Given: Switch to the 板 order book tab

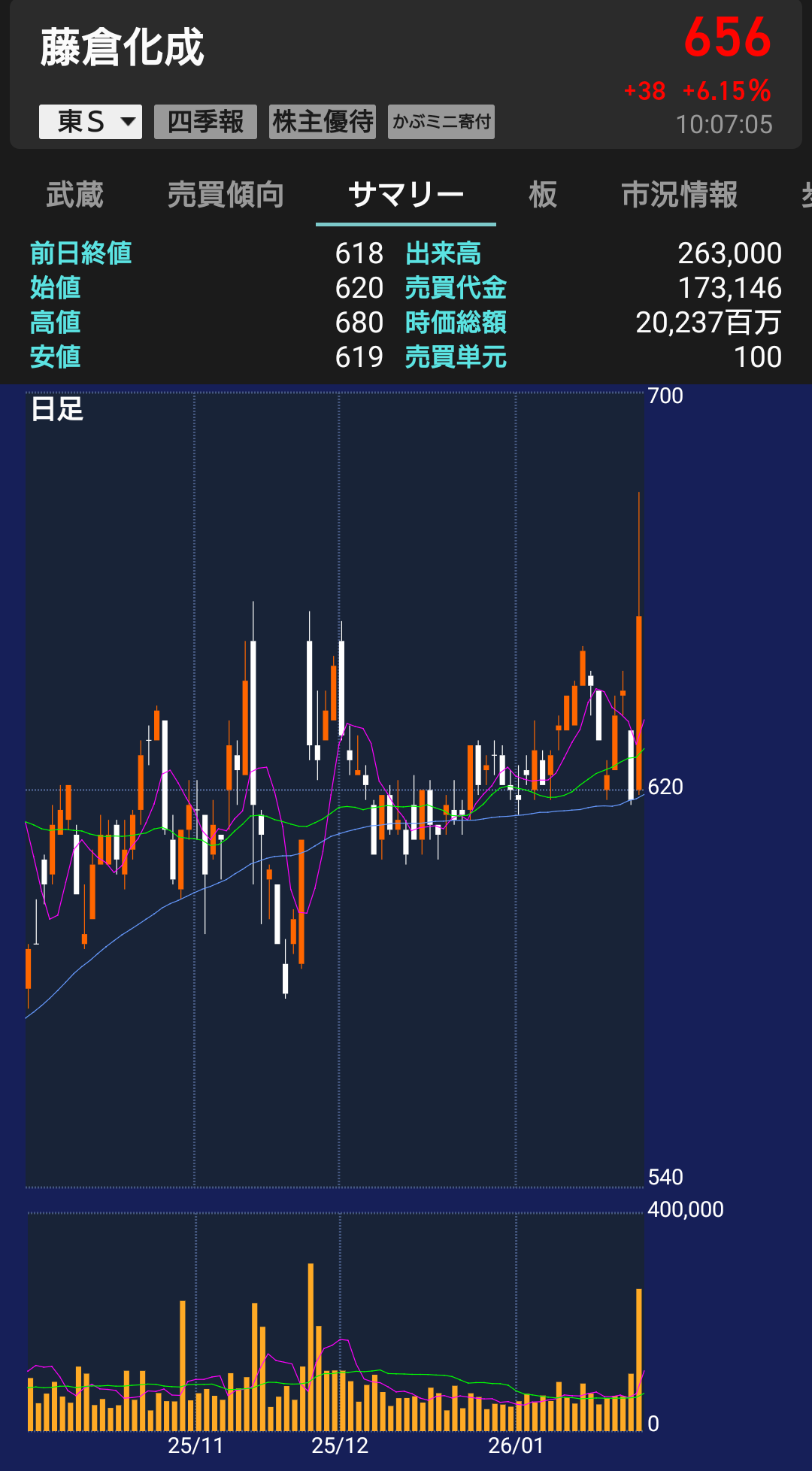Looking at the screenshot, I should point(543,195).
